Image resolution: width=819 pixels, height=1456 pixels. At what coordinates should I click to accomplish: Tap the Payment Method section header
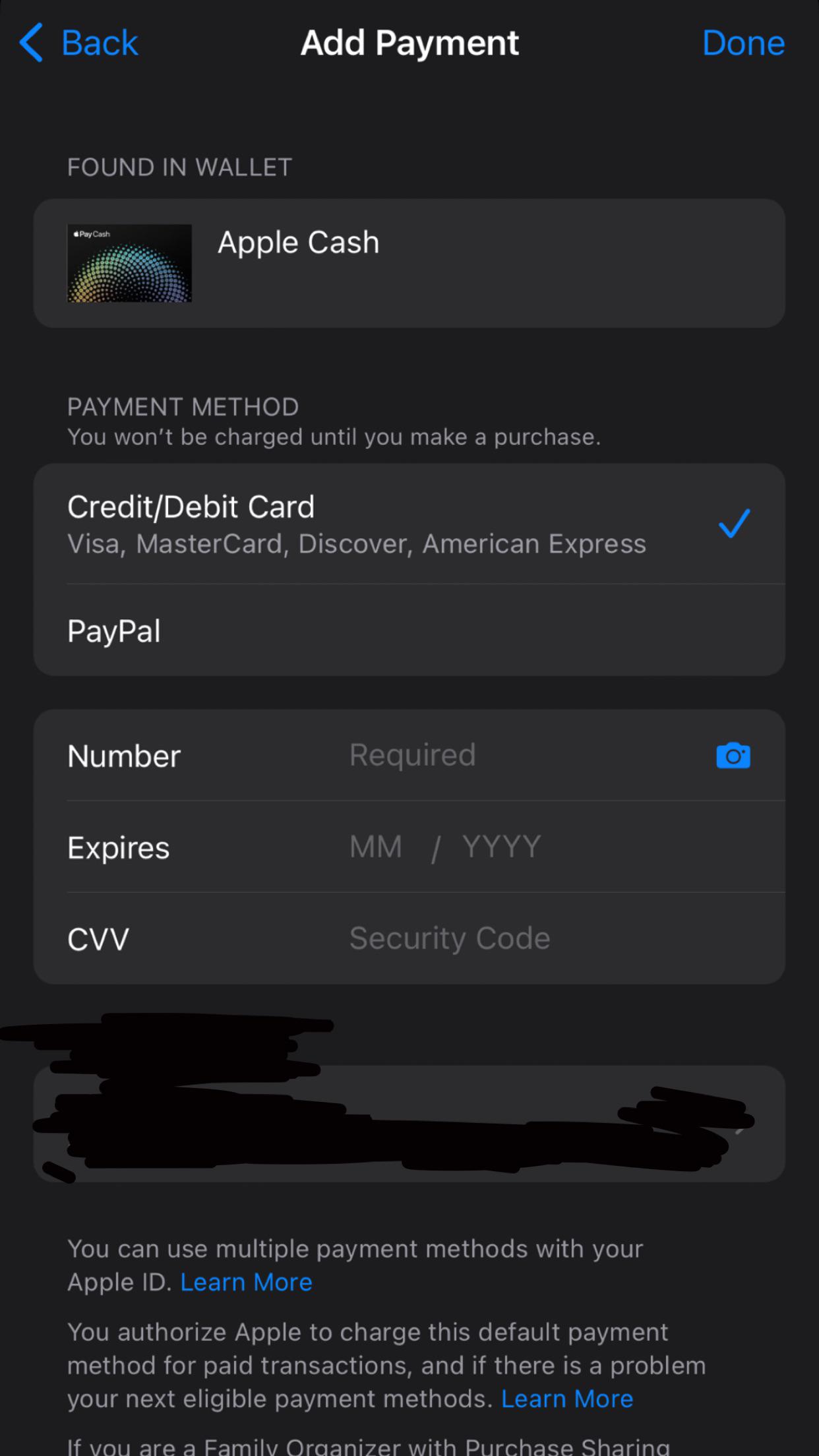tap(183, 406)
